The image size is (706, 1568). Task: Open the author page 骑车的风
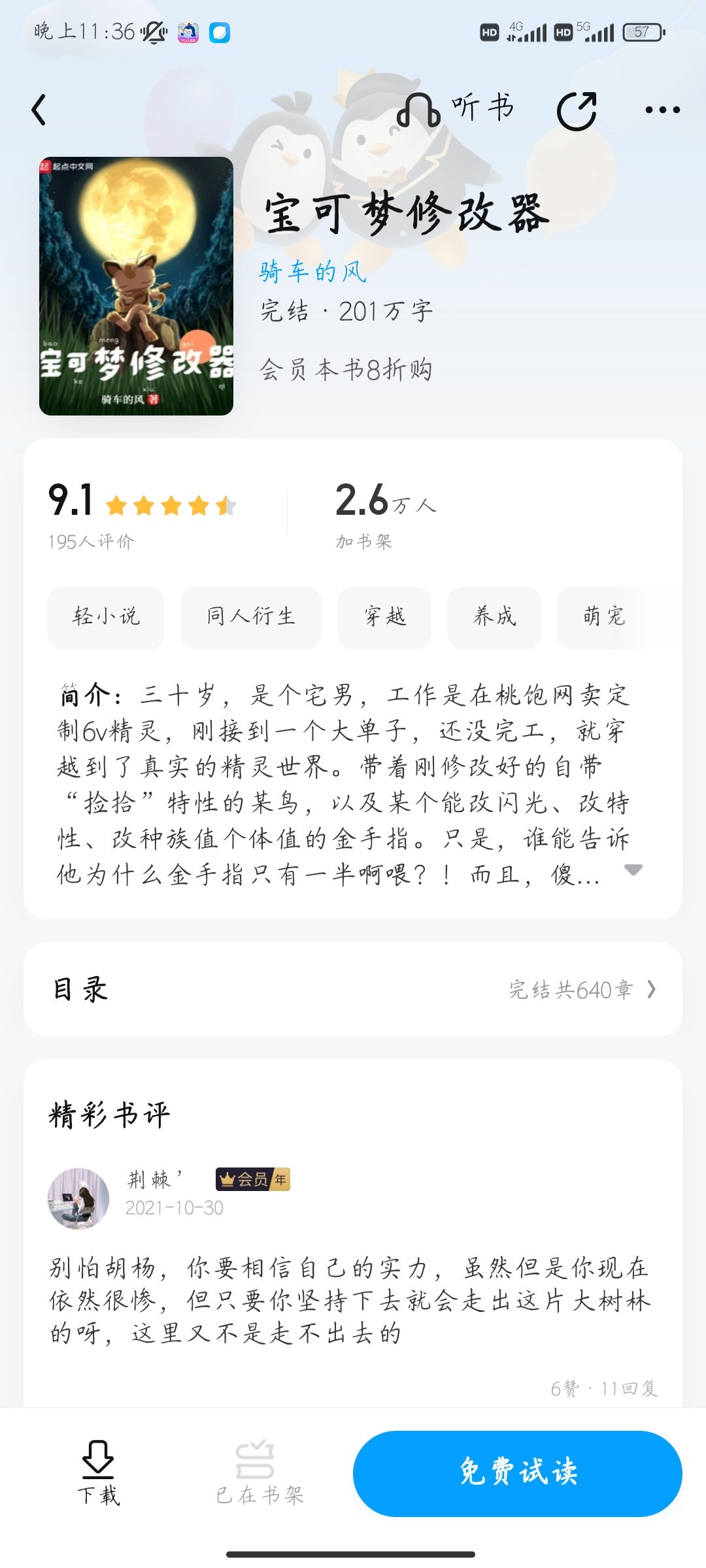pos(312,271)
